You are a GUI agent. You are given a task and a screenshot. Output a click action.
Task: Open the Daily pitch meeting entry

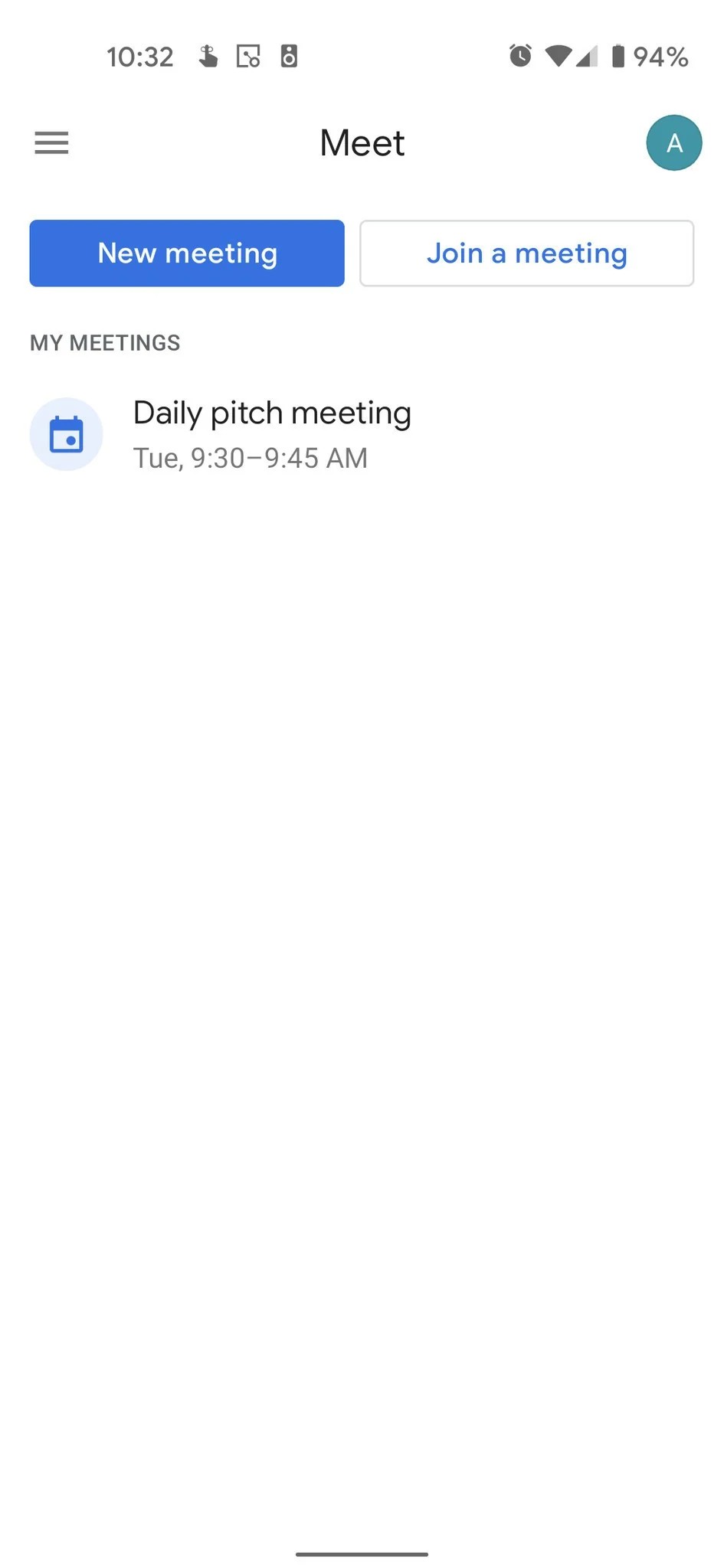362,434
